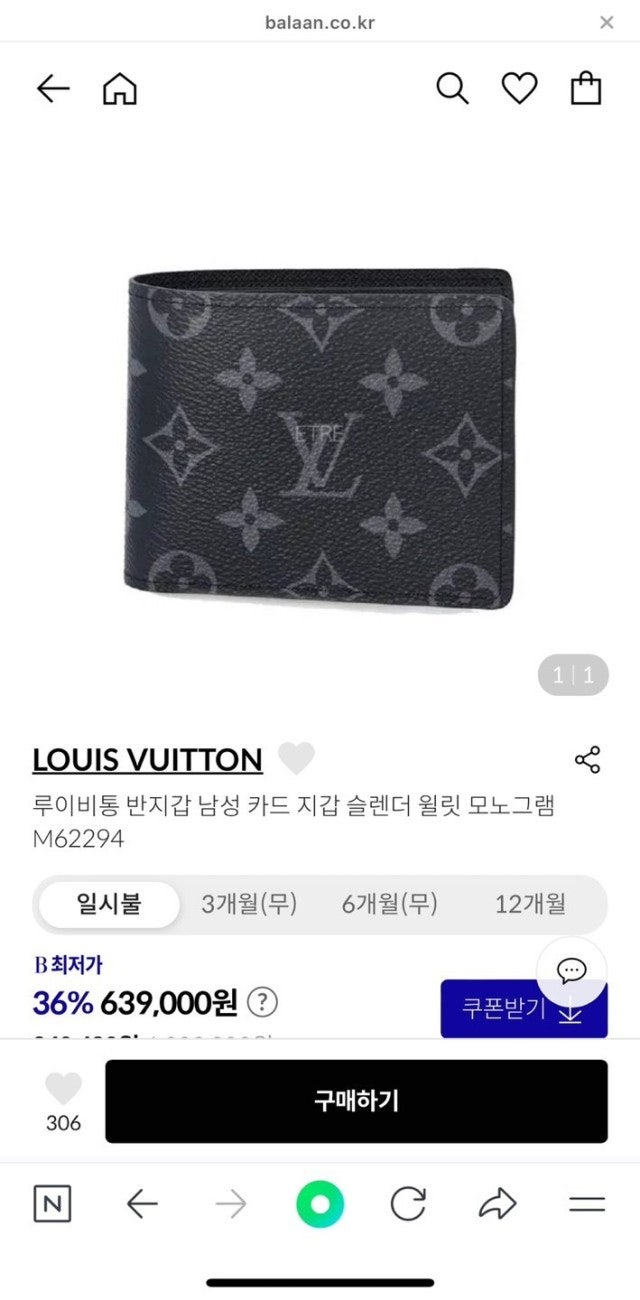Show price info via question mark
This screenshot has width=640, height=1300.
pos(262,1001)
